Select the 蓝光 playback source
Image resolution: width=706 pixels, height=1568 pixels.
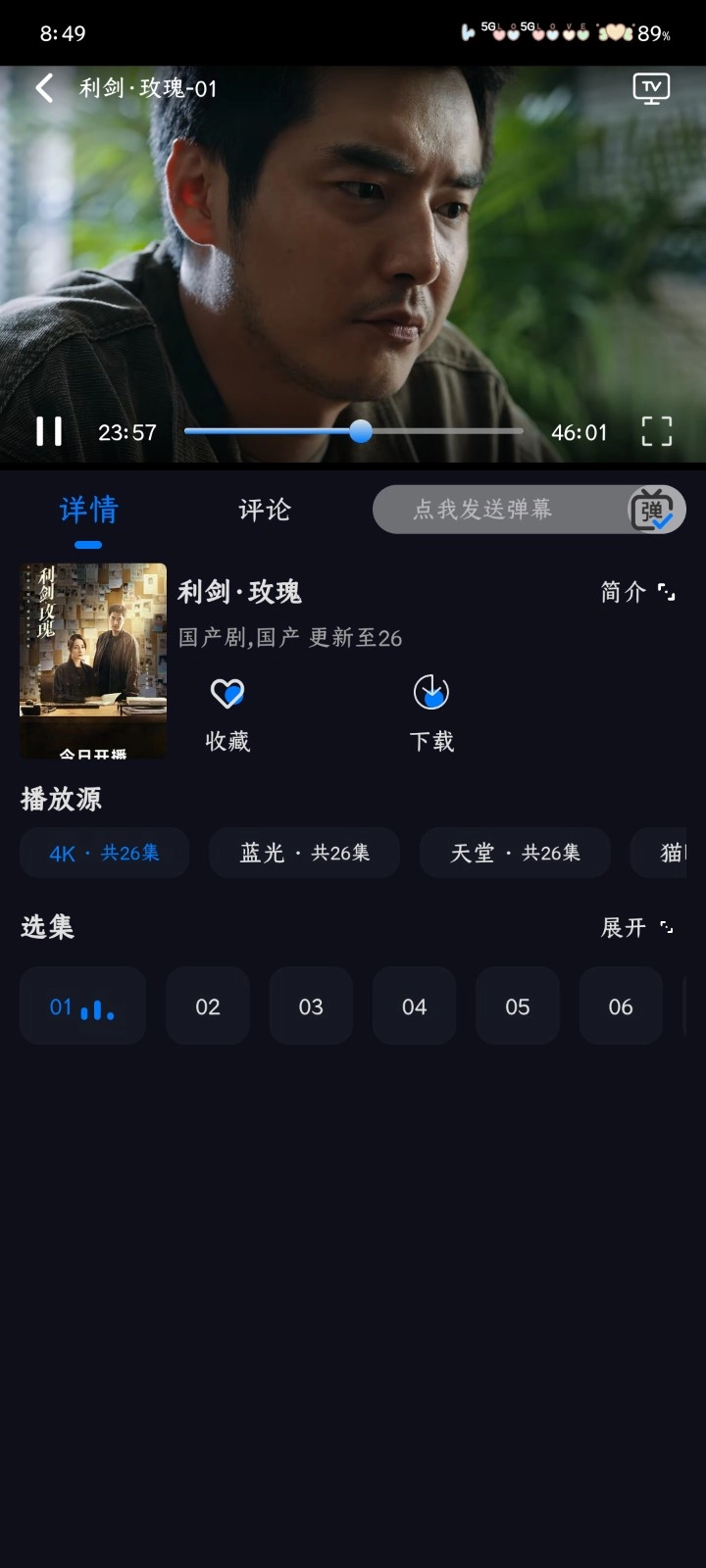coord(304,853)
